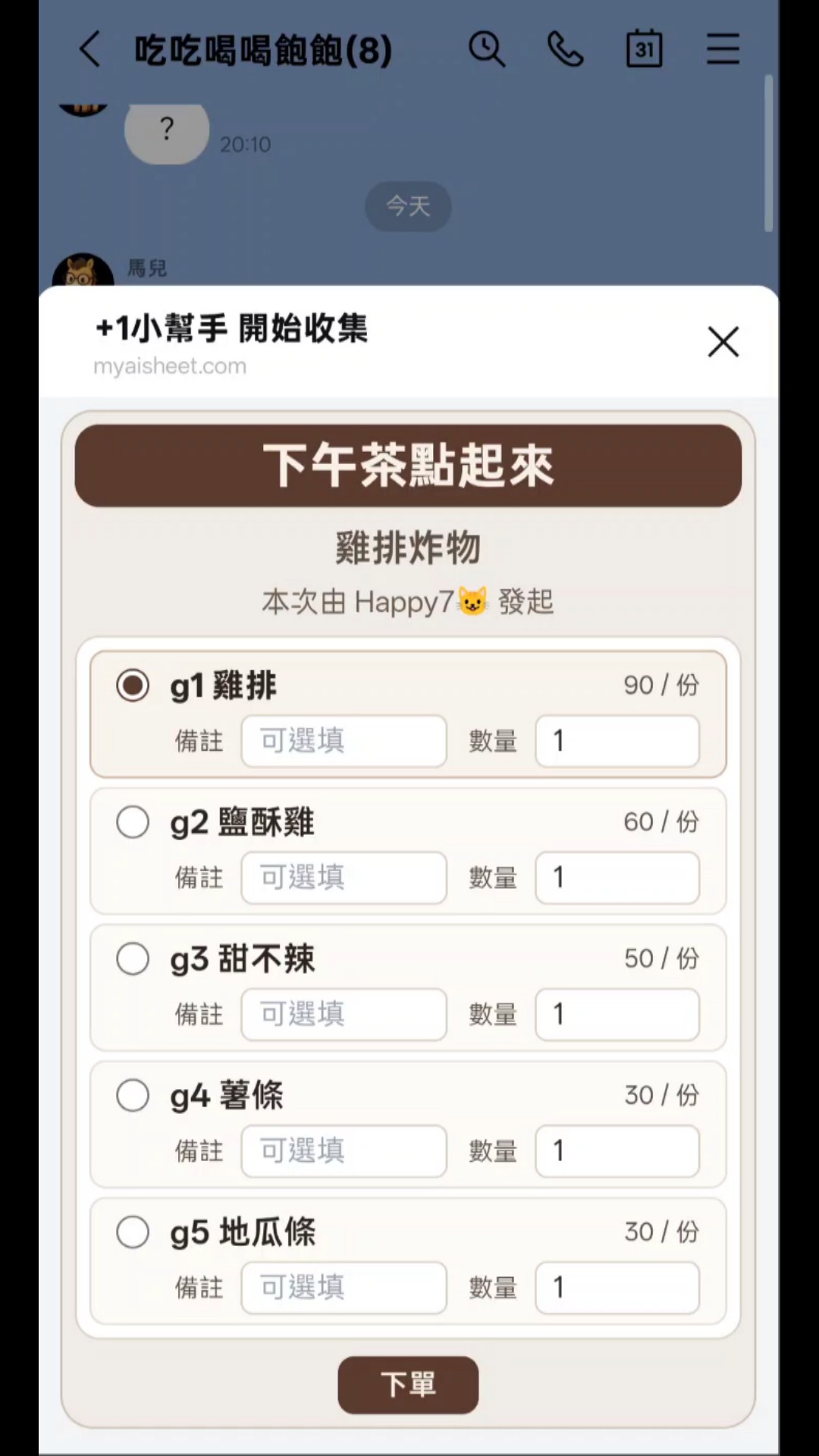Image resolution: width=819 pixels, height=1456 pixels.
Task: Edit quantity for g3 甜不辣
Action: click(617, 1014)
